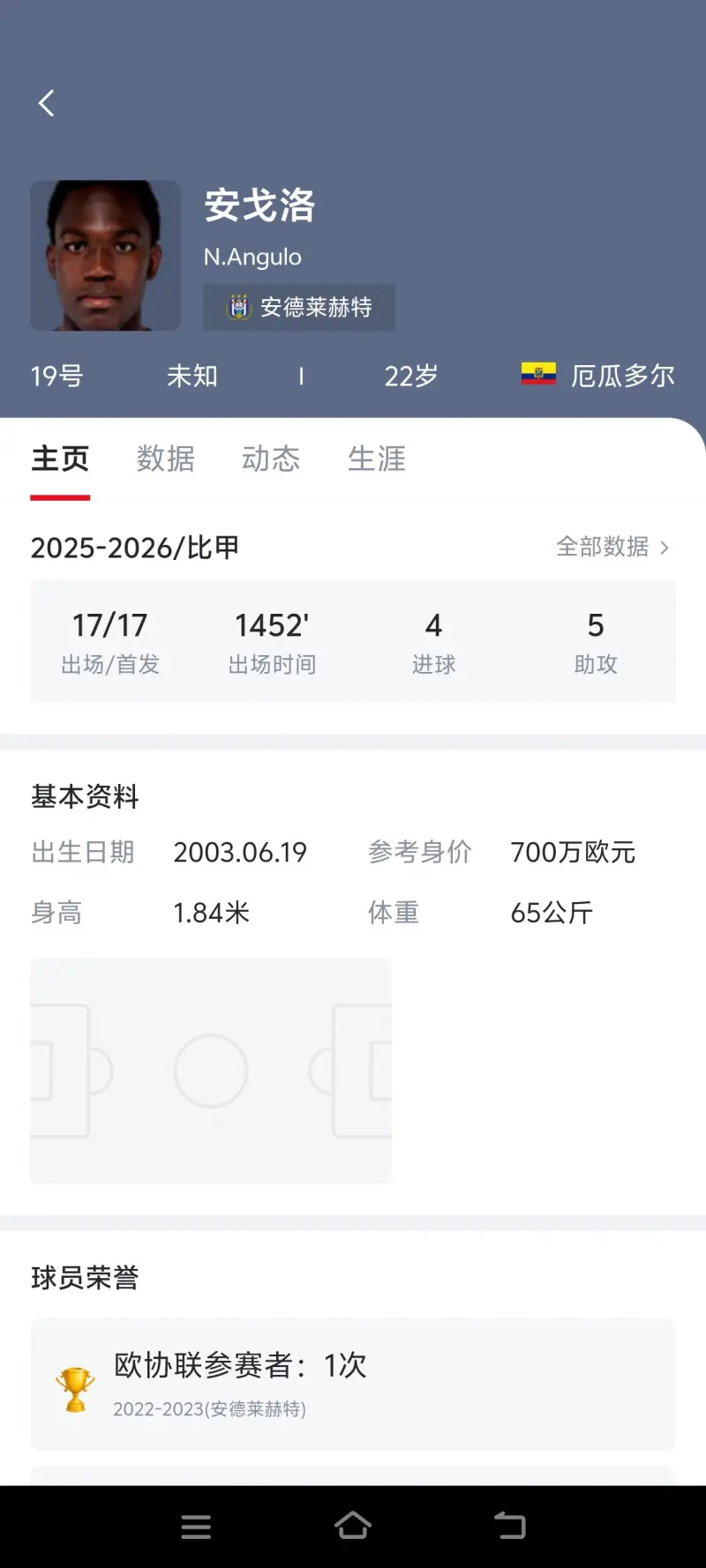
Task: Tap the player's profile photo
Action: [x=106, y=256]
